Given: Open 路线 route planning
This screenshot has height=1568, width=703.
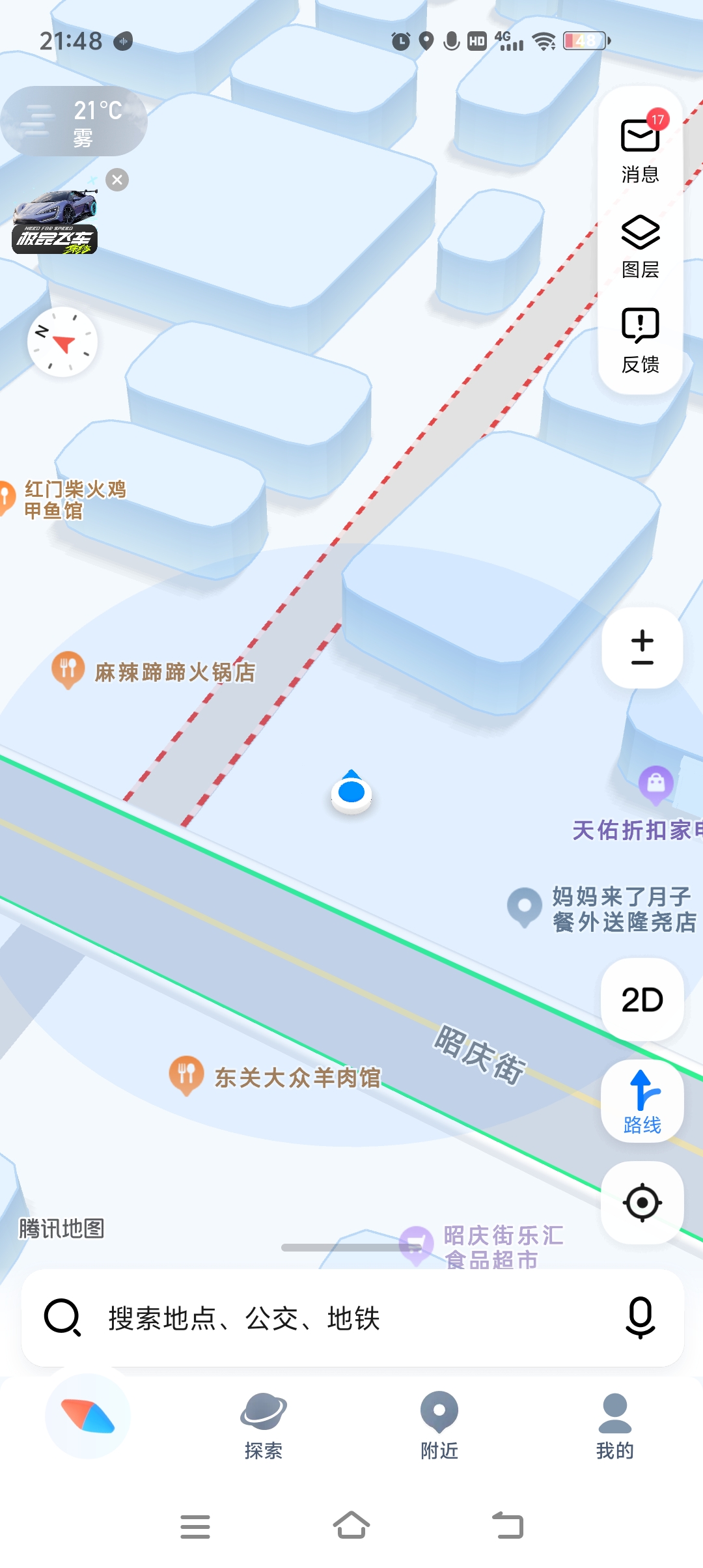Looking at the screenshot, I should [642, 1101].
